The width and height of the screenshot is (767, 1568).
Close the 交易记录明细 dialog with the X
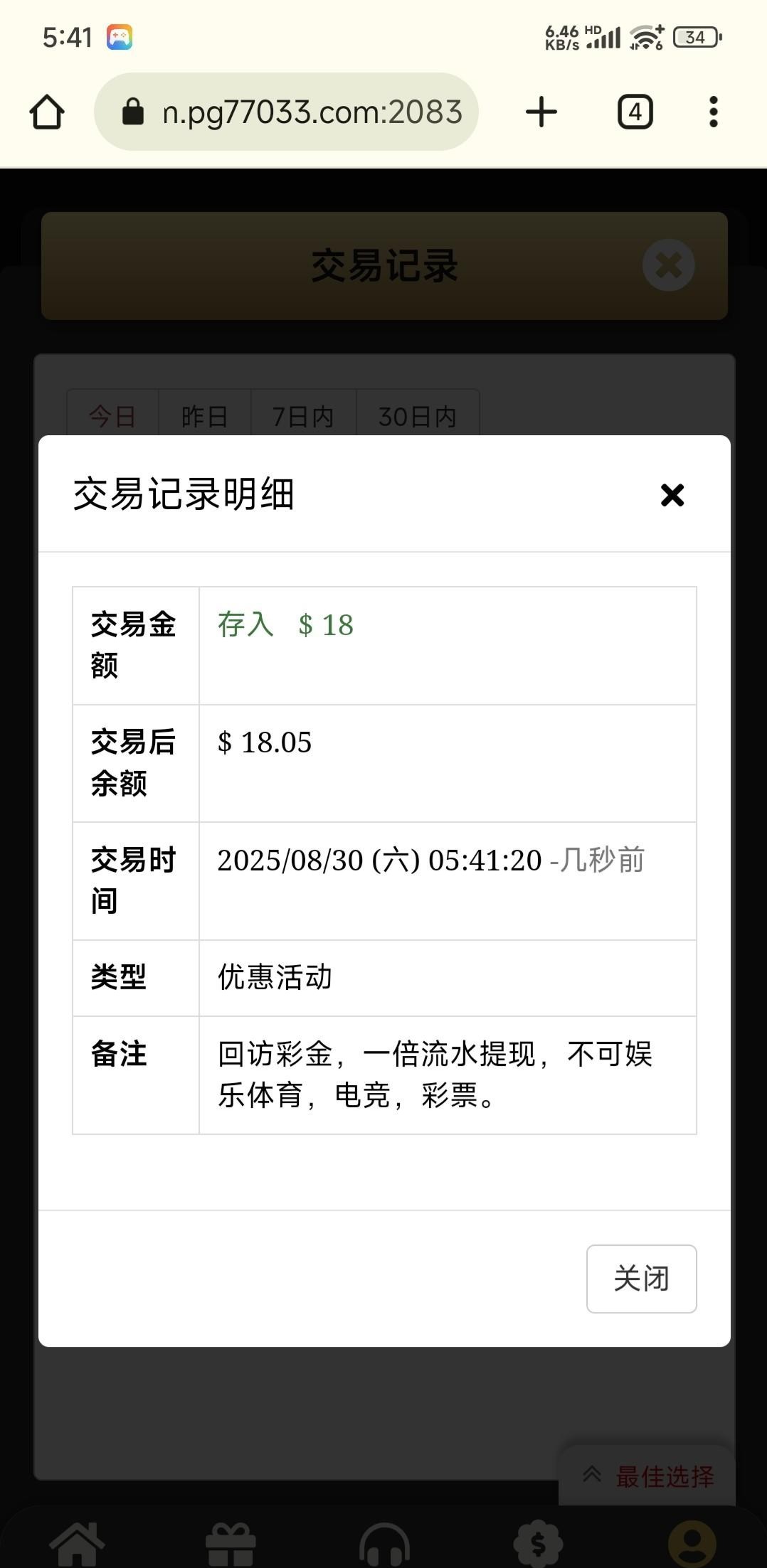tap(672, 495)
